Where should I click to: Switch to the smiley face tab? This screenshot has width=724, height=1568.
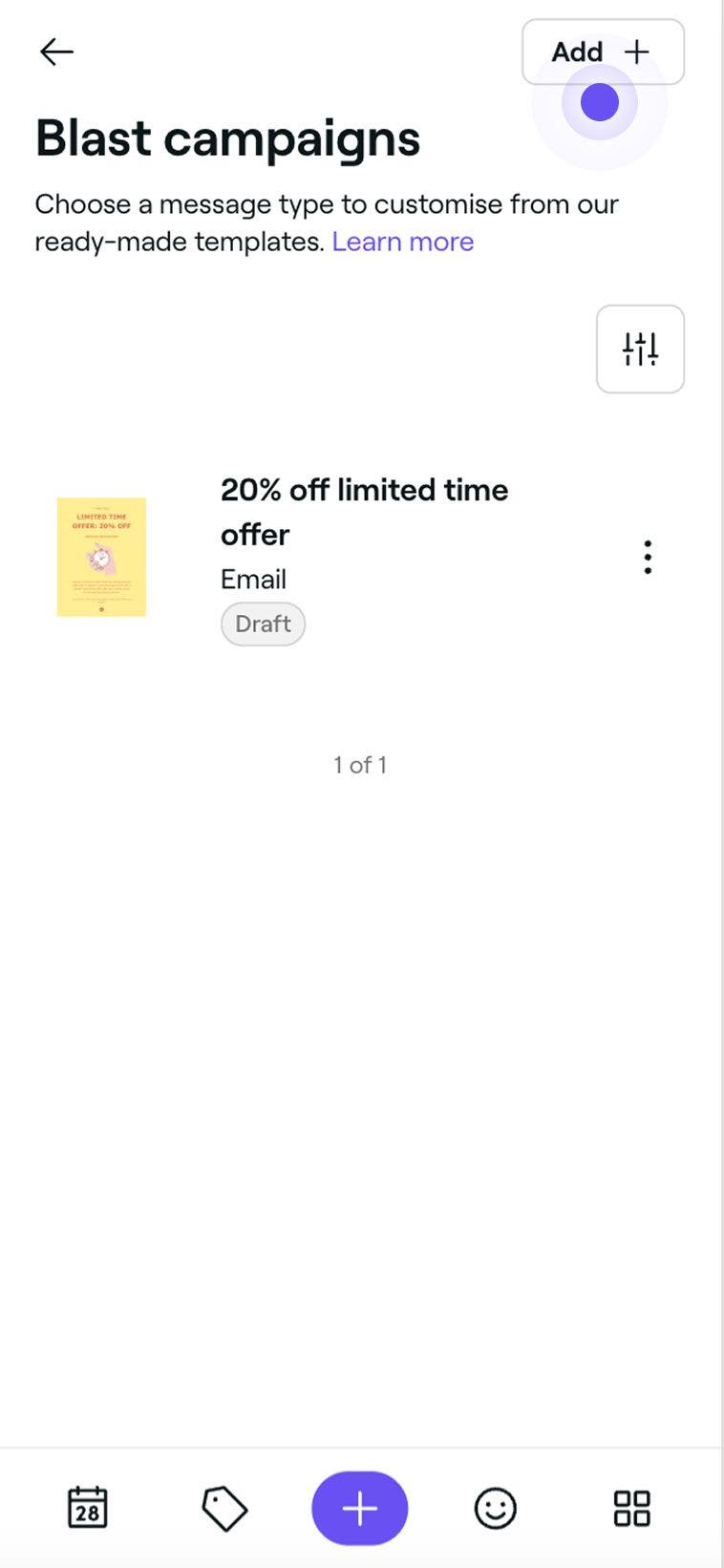pos(495,1509)
